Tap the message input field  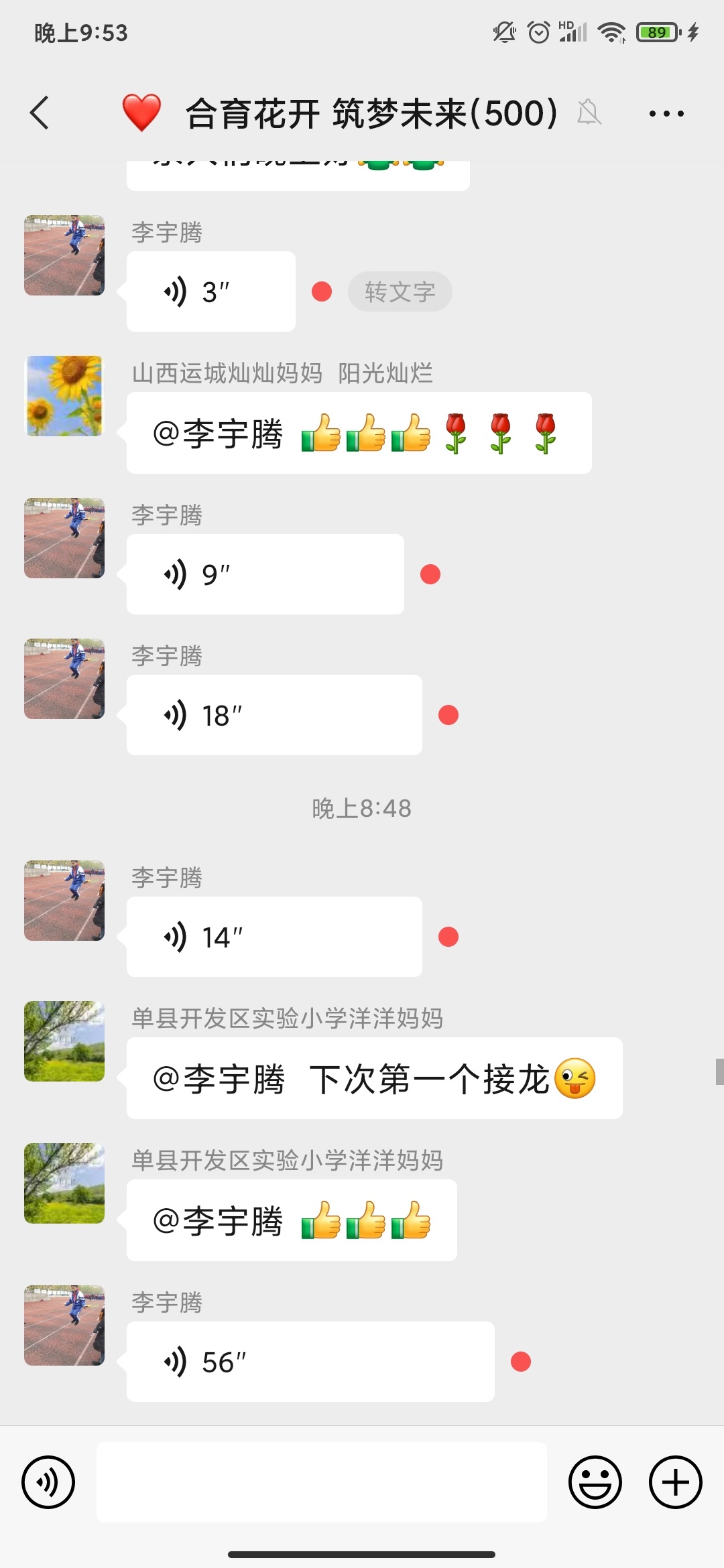click(322, 1482)
